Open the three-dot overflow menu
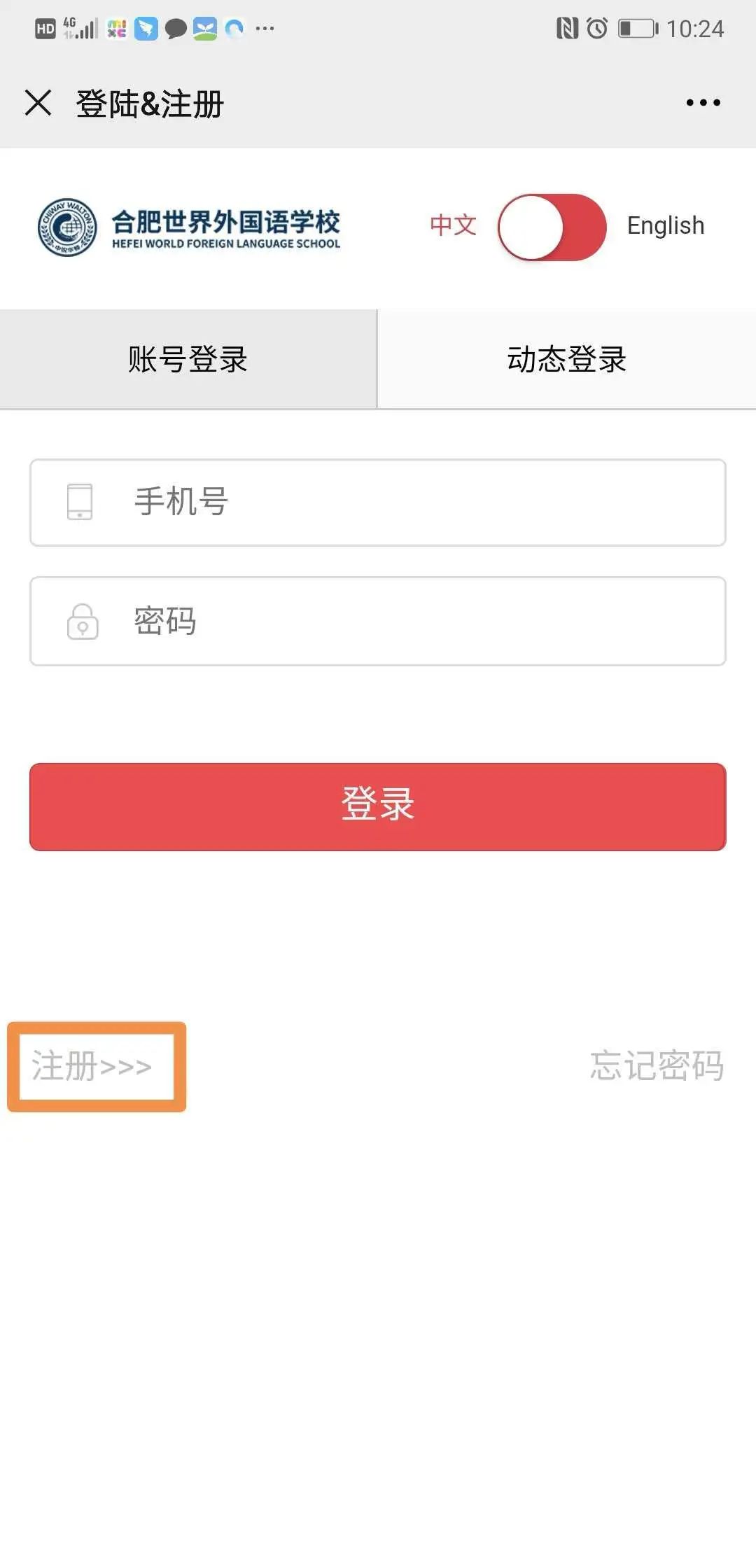Screen dimensions: 756x1568 pos(703,103)
